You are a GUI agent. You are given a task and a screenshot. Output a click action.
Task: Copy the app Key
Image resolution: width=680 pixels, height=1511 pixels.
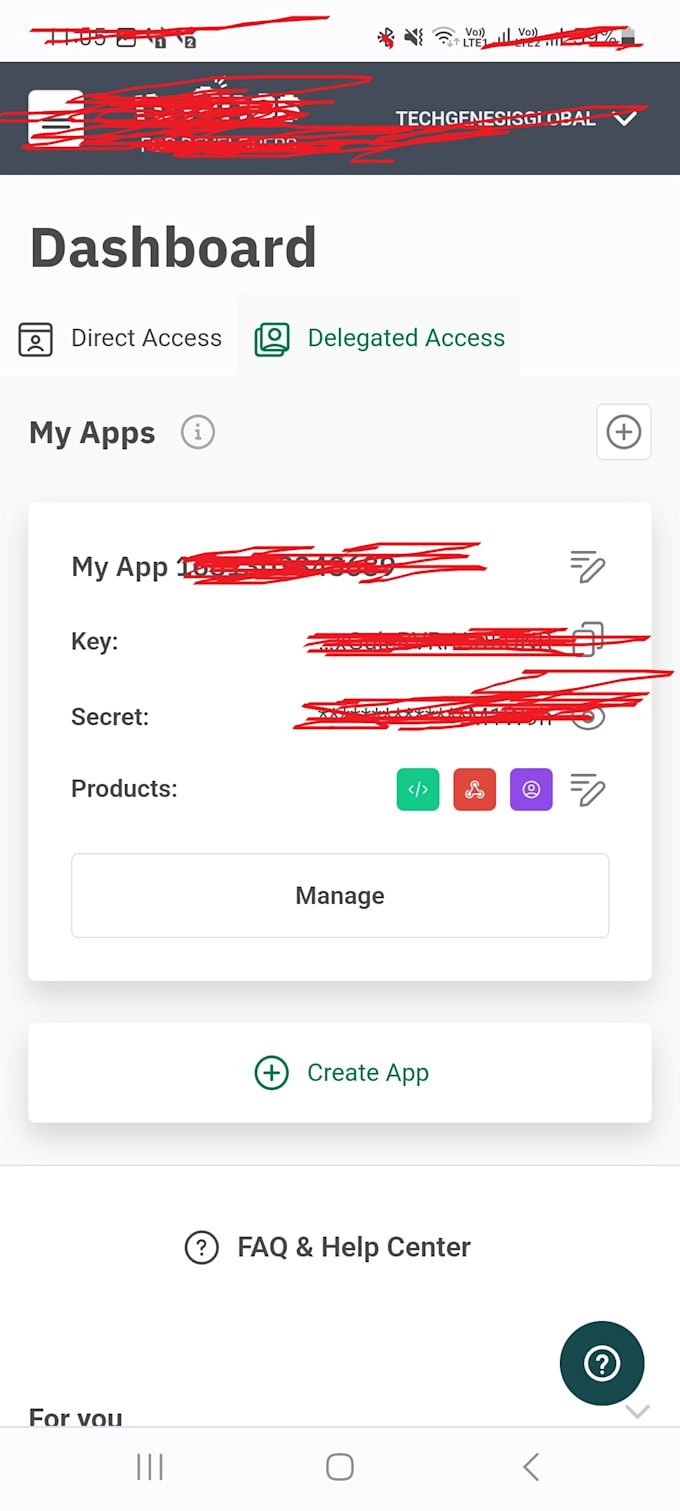pos(588,640)
